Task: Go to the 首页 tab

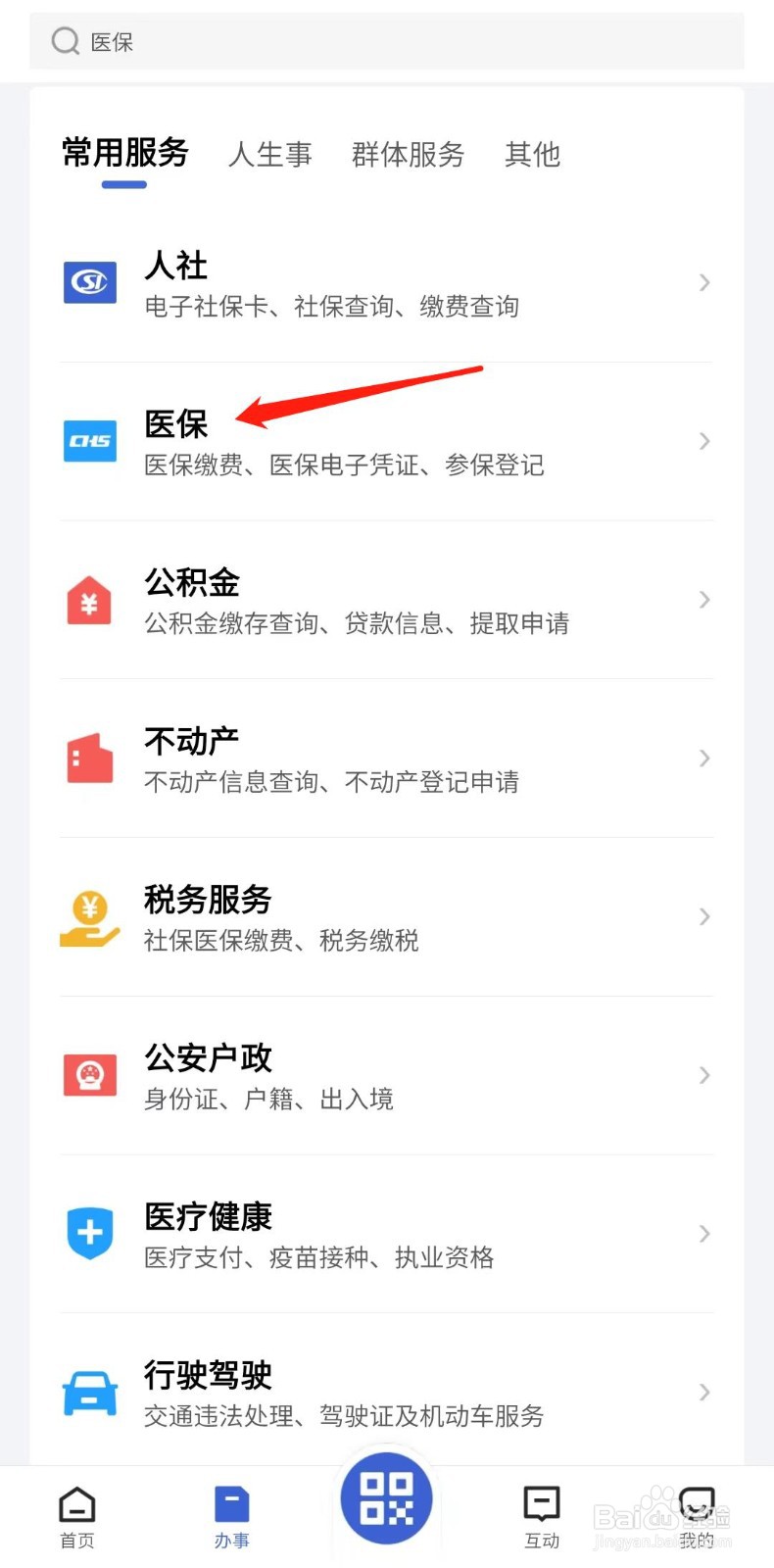Action: (77, 1518)
